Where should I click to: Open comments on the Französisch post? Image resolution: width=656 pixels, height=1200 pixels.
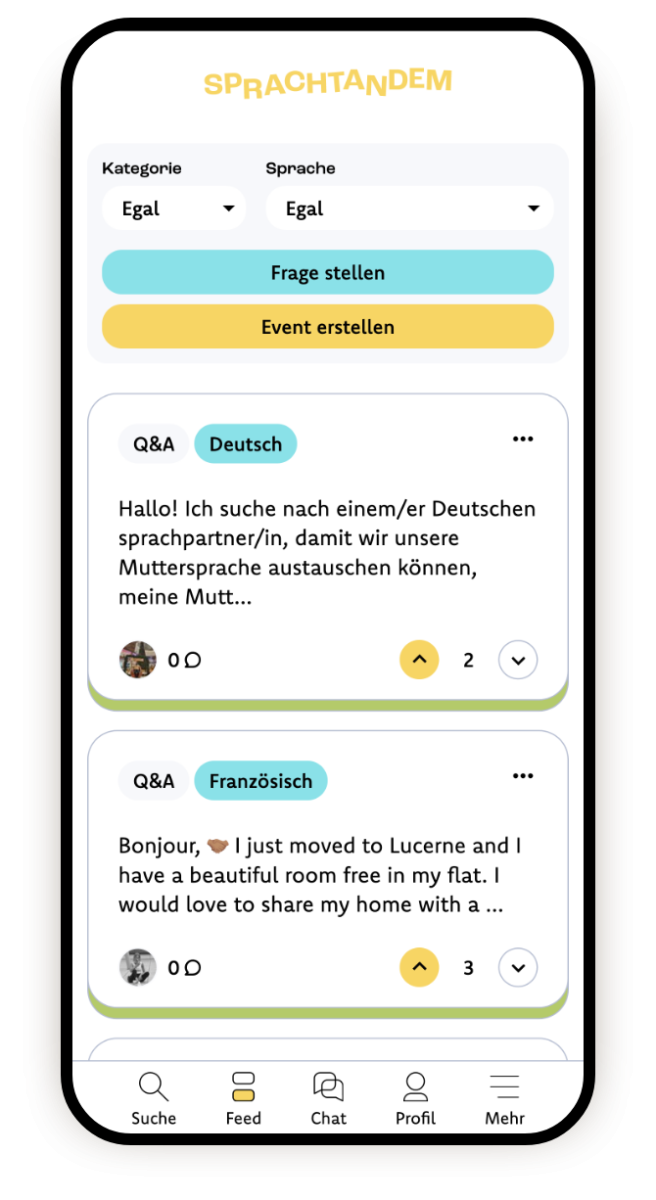click(x=186, y=968)
